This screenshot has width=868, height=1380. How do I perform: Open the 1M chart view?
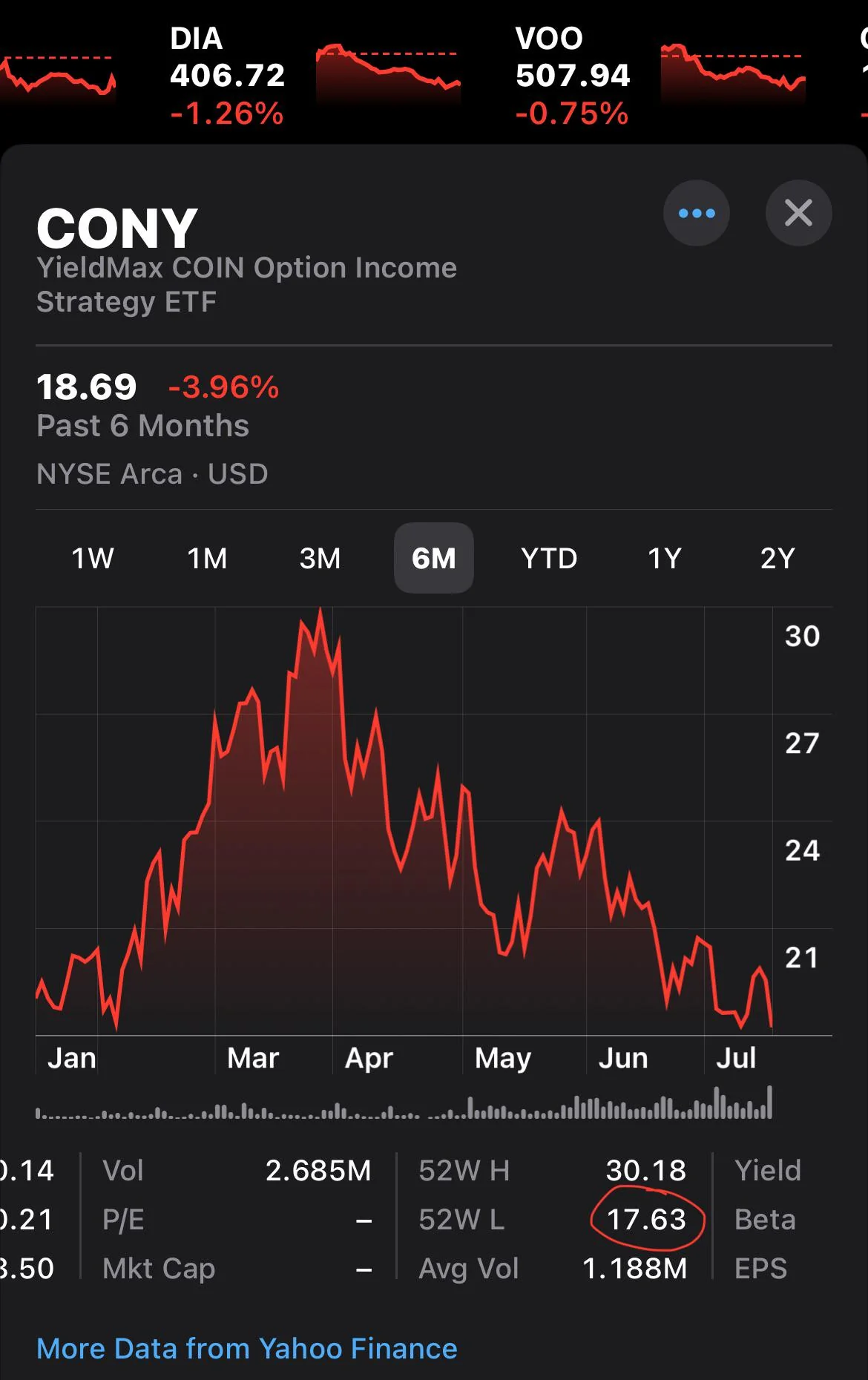coord(208,559)
